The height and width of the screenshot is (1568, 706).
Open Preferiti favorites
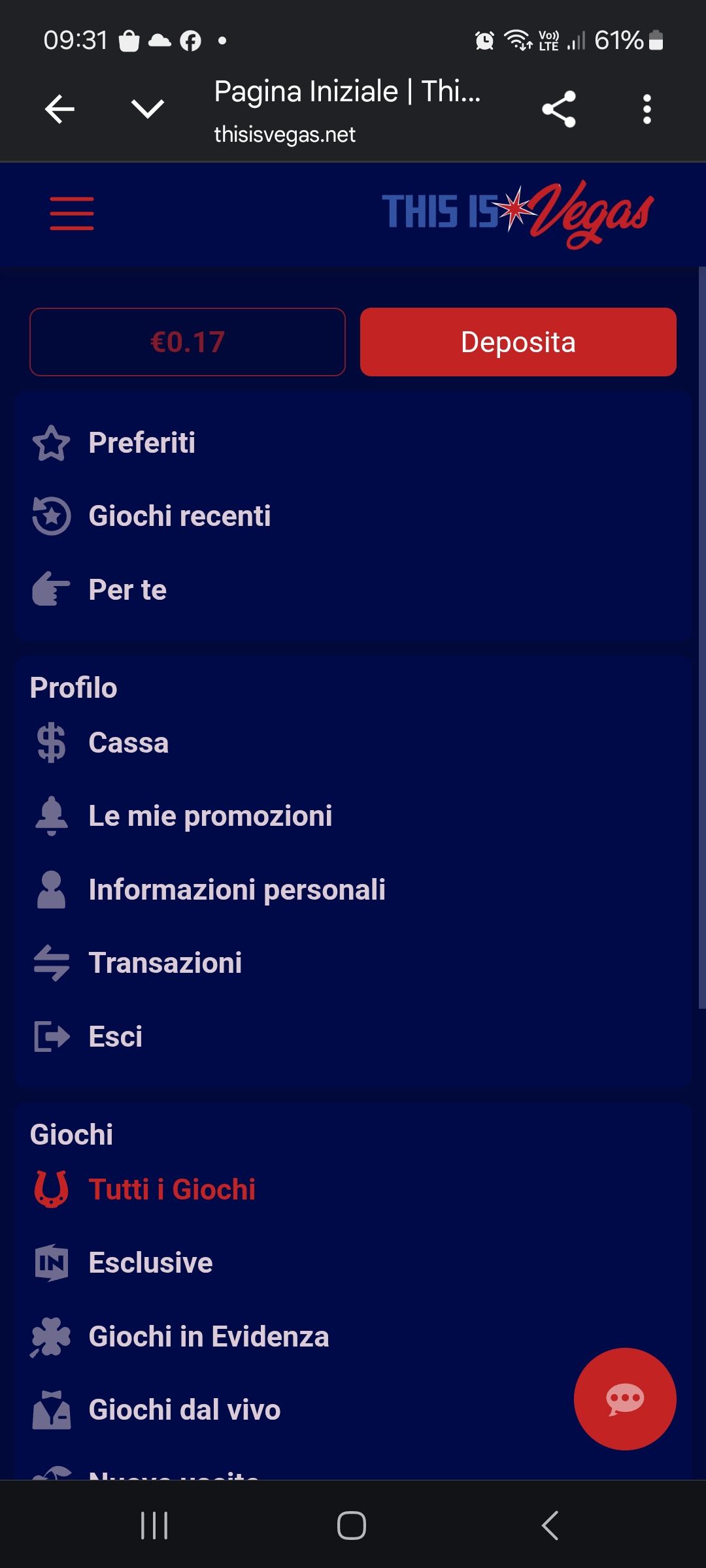tap(141, 443)
